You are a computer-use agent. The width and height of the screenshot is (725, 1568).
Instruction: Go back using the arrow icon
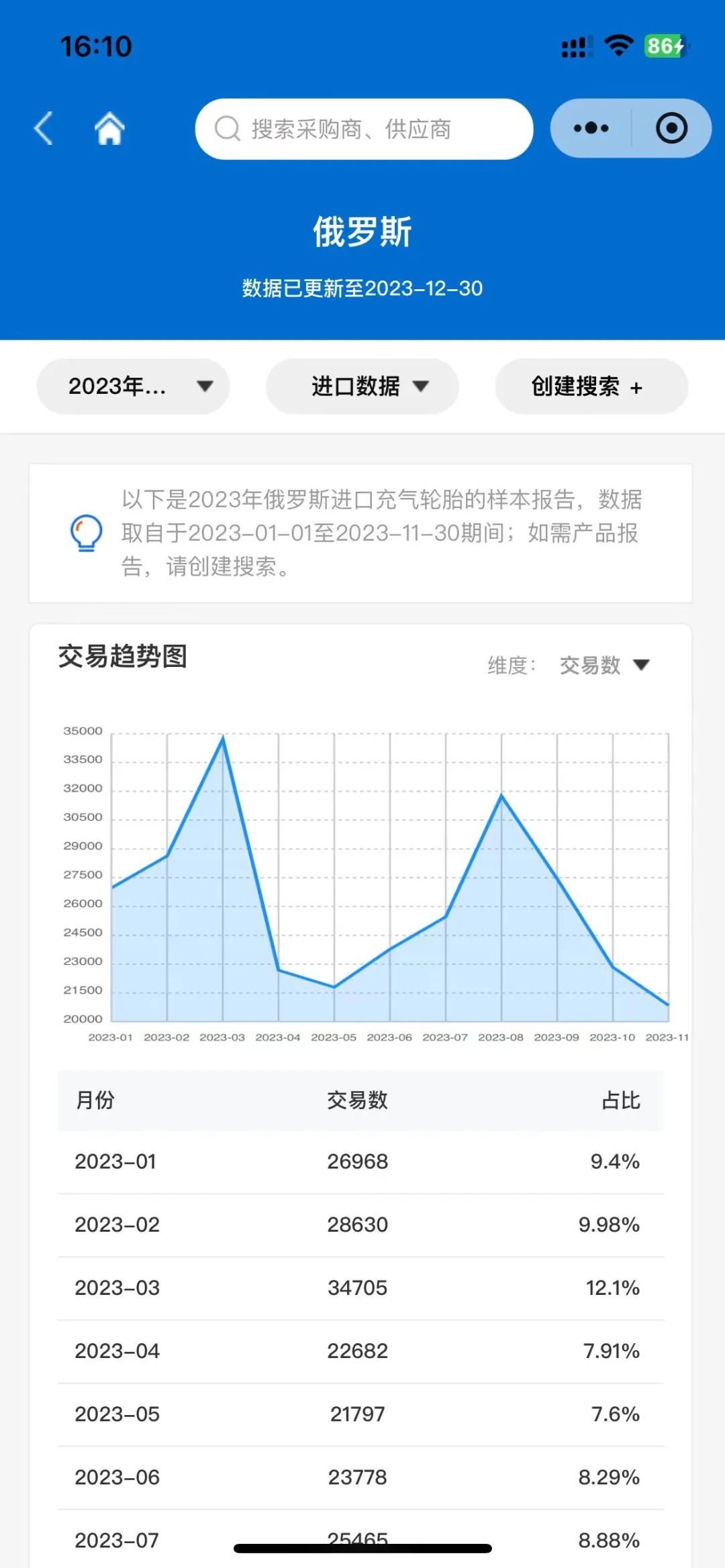point(44,128)
